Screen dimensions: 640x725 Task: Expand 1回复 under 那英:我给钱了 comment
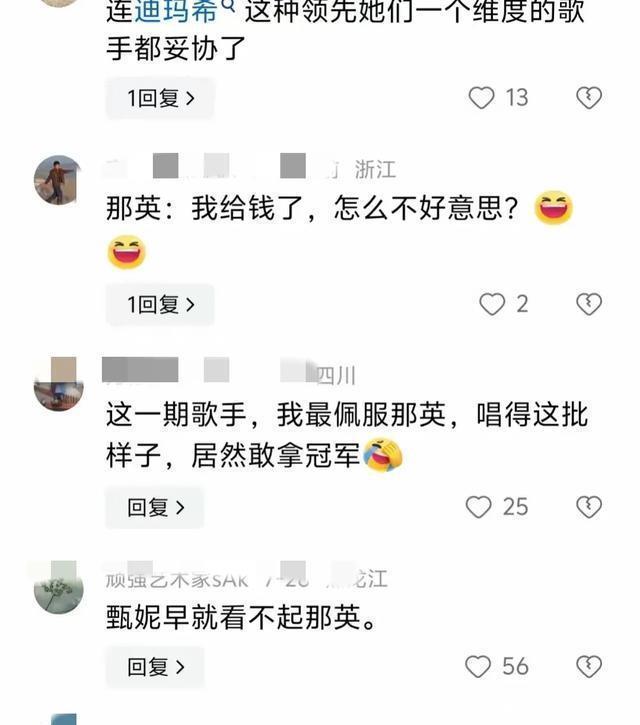(160, 305)
